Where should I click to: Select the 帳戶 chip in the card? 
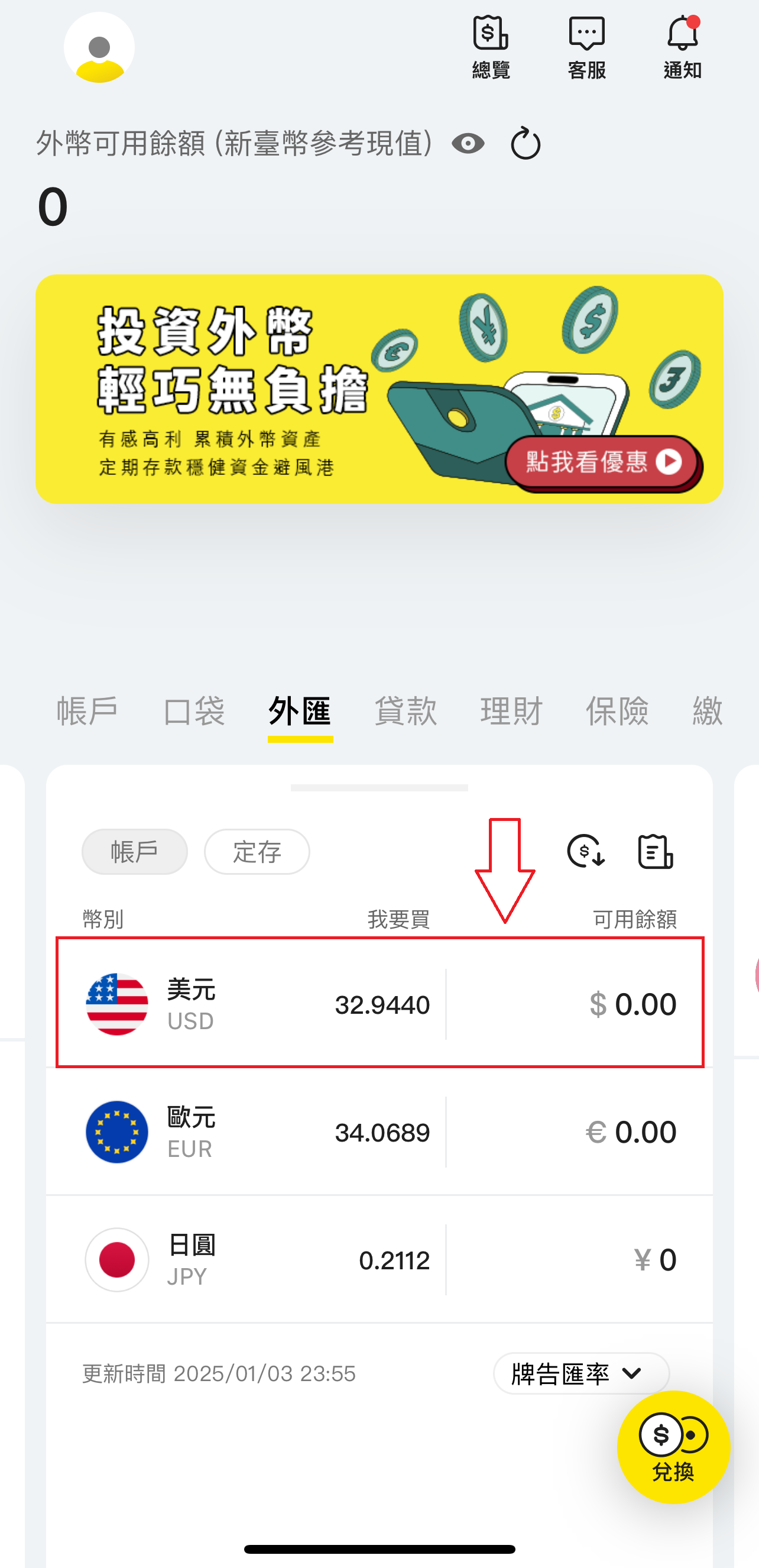pyautogui.click(x=134, y=852)
